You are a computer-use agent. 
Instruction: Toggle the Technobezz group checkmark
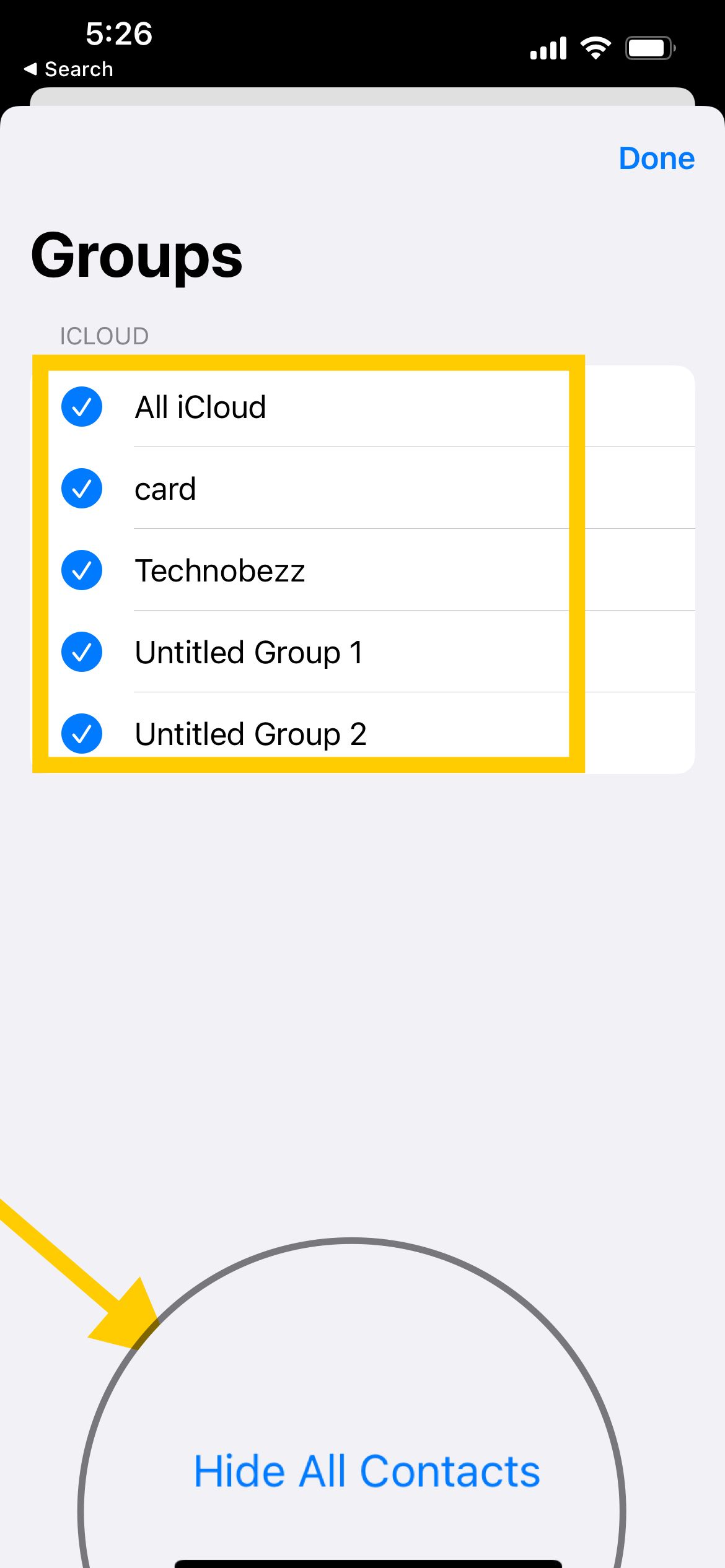(81, 570)
